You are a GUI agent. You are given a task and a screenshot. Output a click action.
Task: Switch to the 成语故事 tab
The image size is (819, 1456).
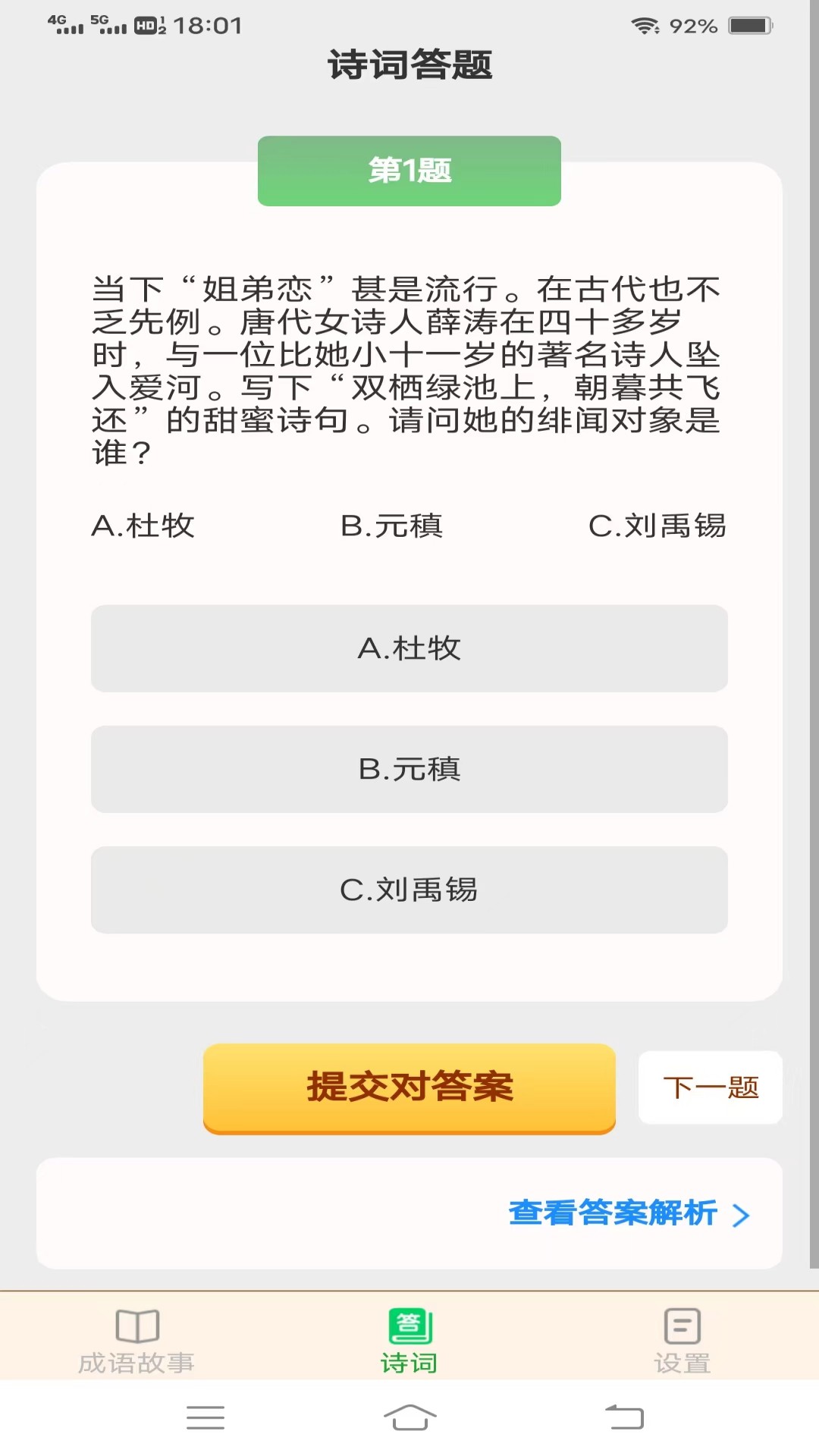pyautogui.click(x=136, y=1341)
